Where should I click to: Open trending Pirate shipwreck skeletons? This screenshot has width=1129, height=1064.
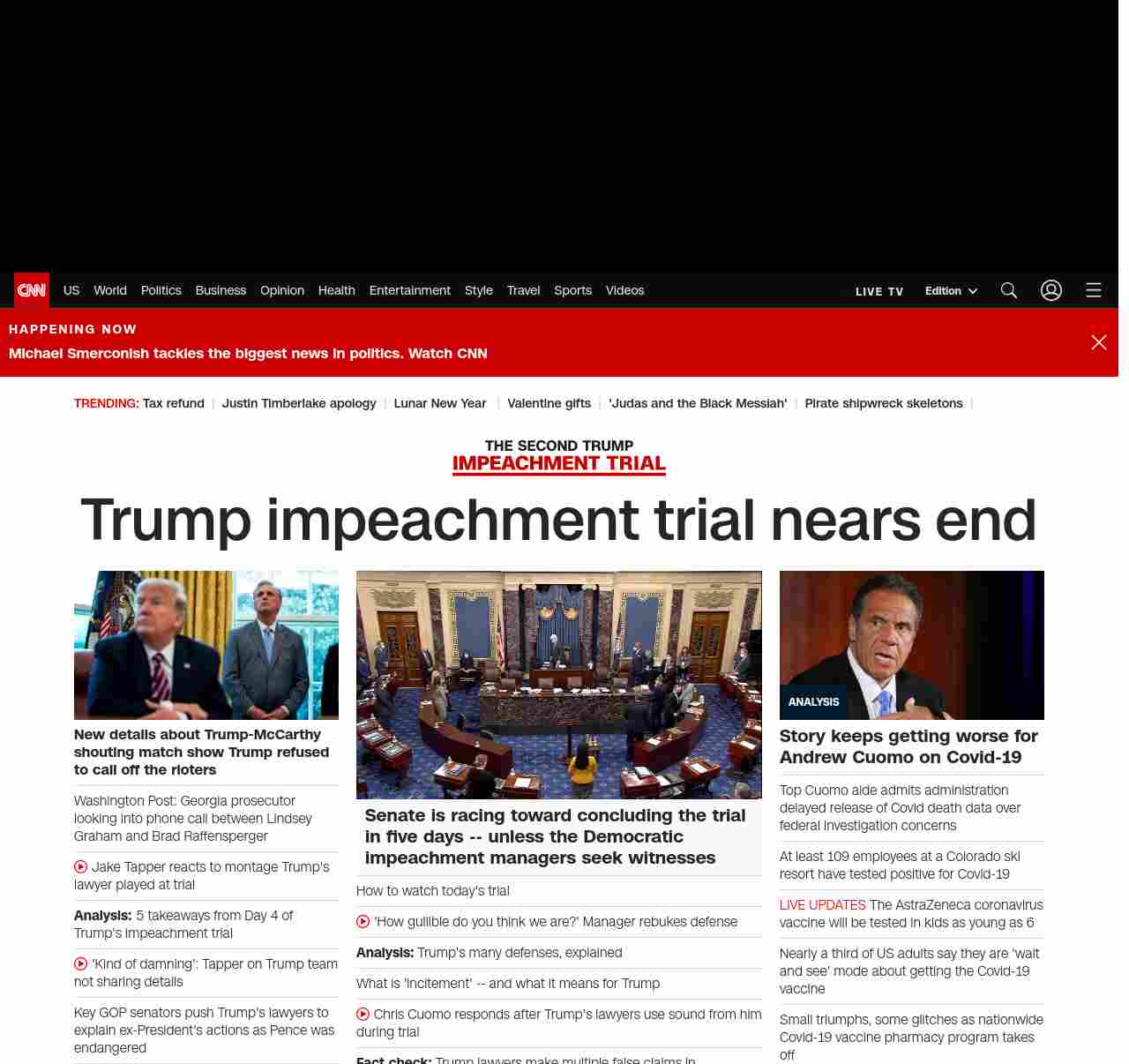(883, 403)
